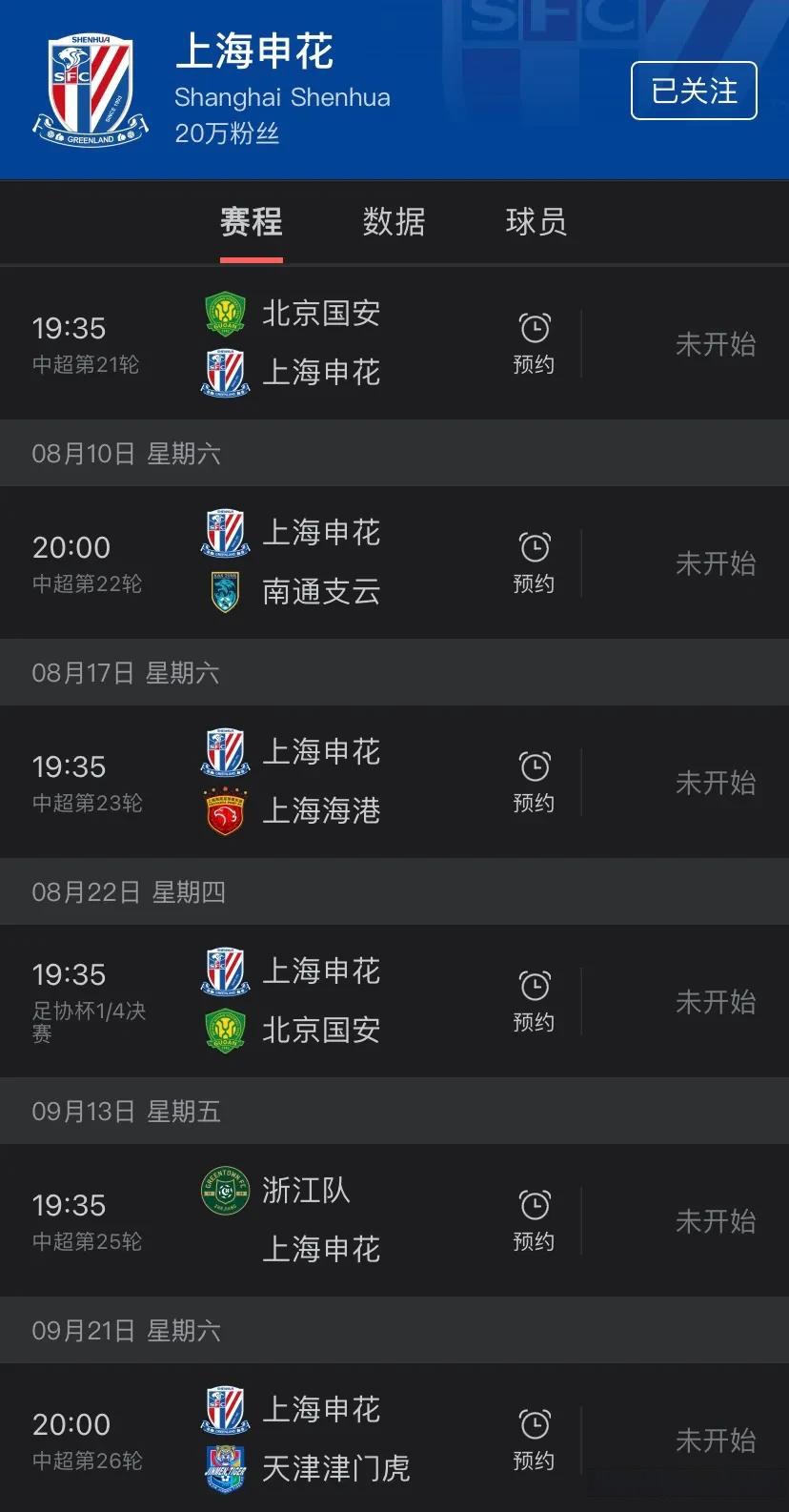Click the alarm clock icon for round 22 match
789x1512 pixels.
point(534,548)
